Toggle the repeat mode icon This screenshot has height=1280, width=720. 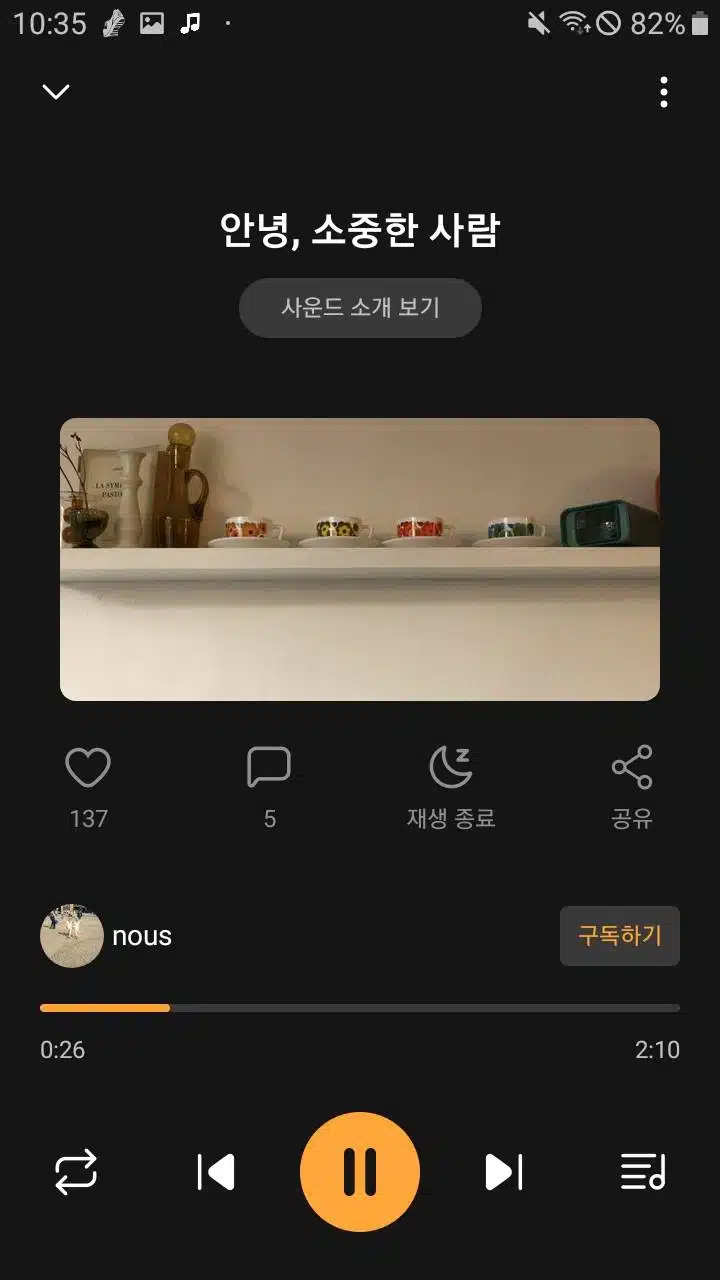pos(76,1172)
